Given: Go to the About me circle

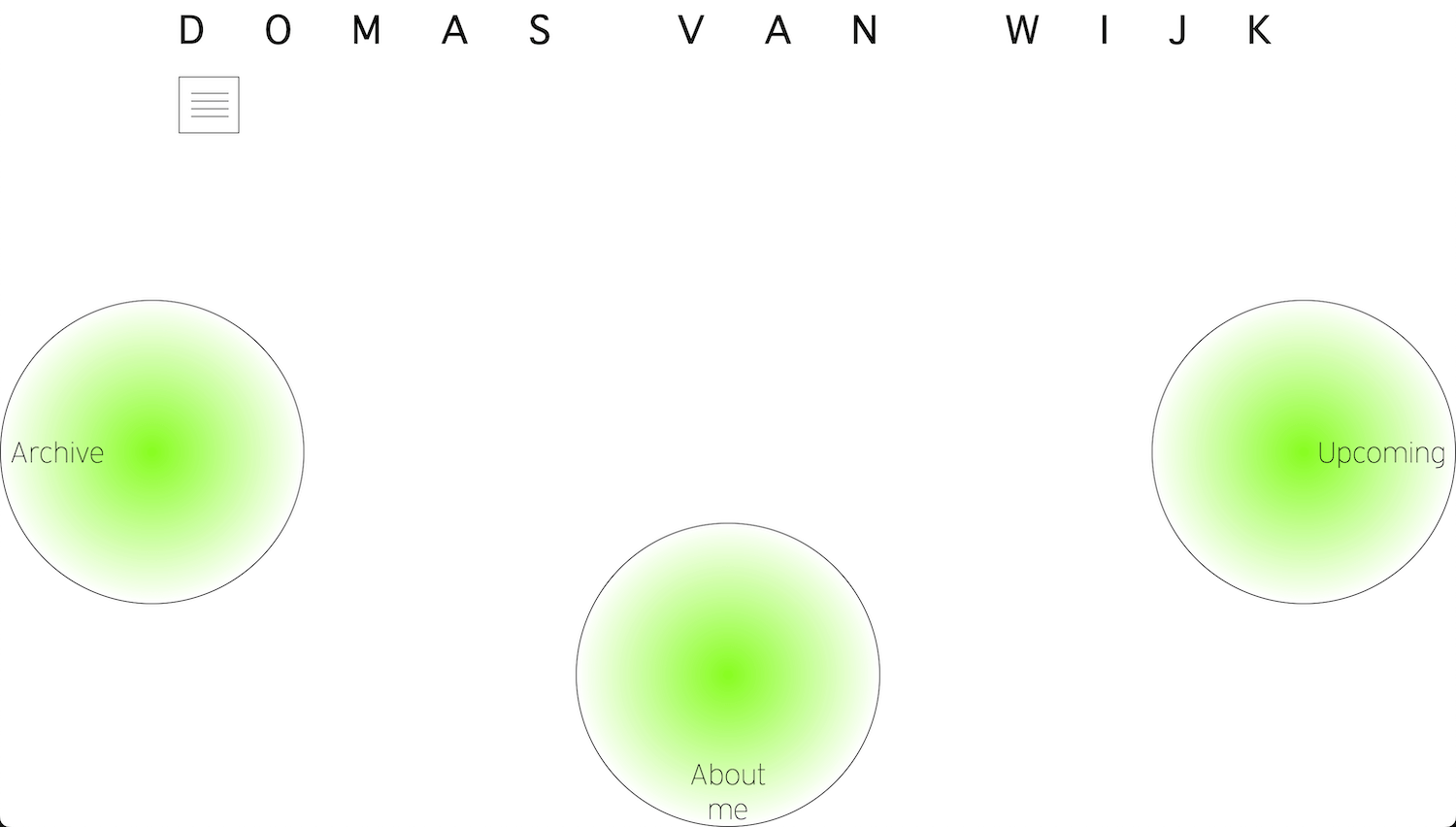Looking at the screenshot, I should pyautogui.click(x=728, y=676).
